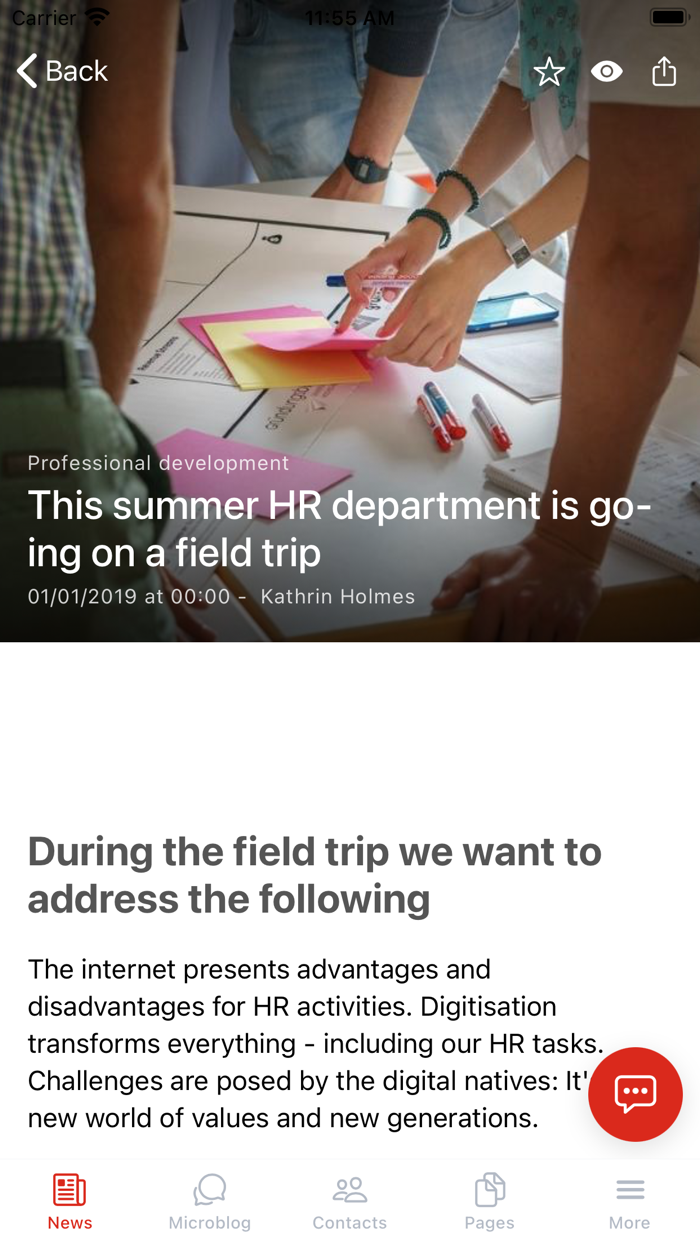Tap the eye icon in the header
Viewport: 700px width, 1244px height.
[x=606, y=72]
